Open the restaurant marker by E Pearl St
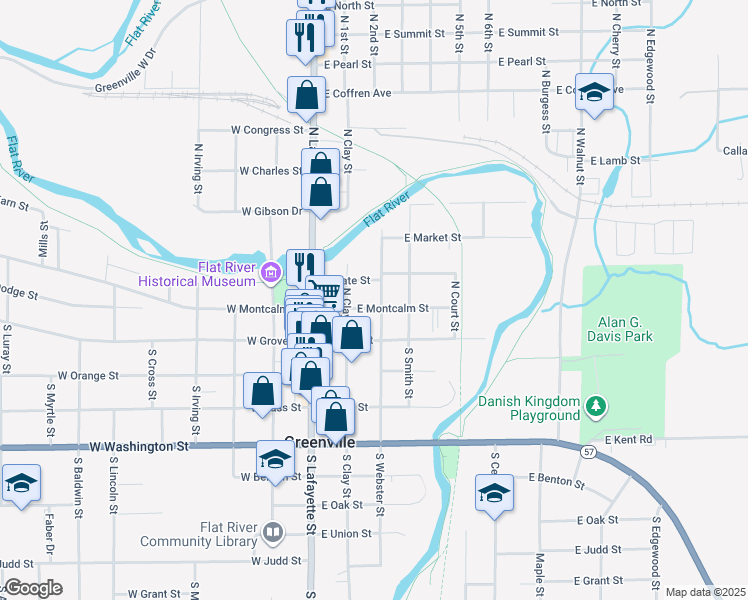This screenshot has width=748, height=600. 303,38
